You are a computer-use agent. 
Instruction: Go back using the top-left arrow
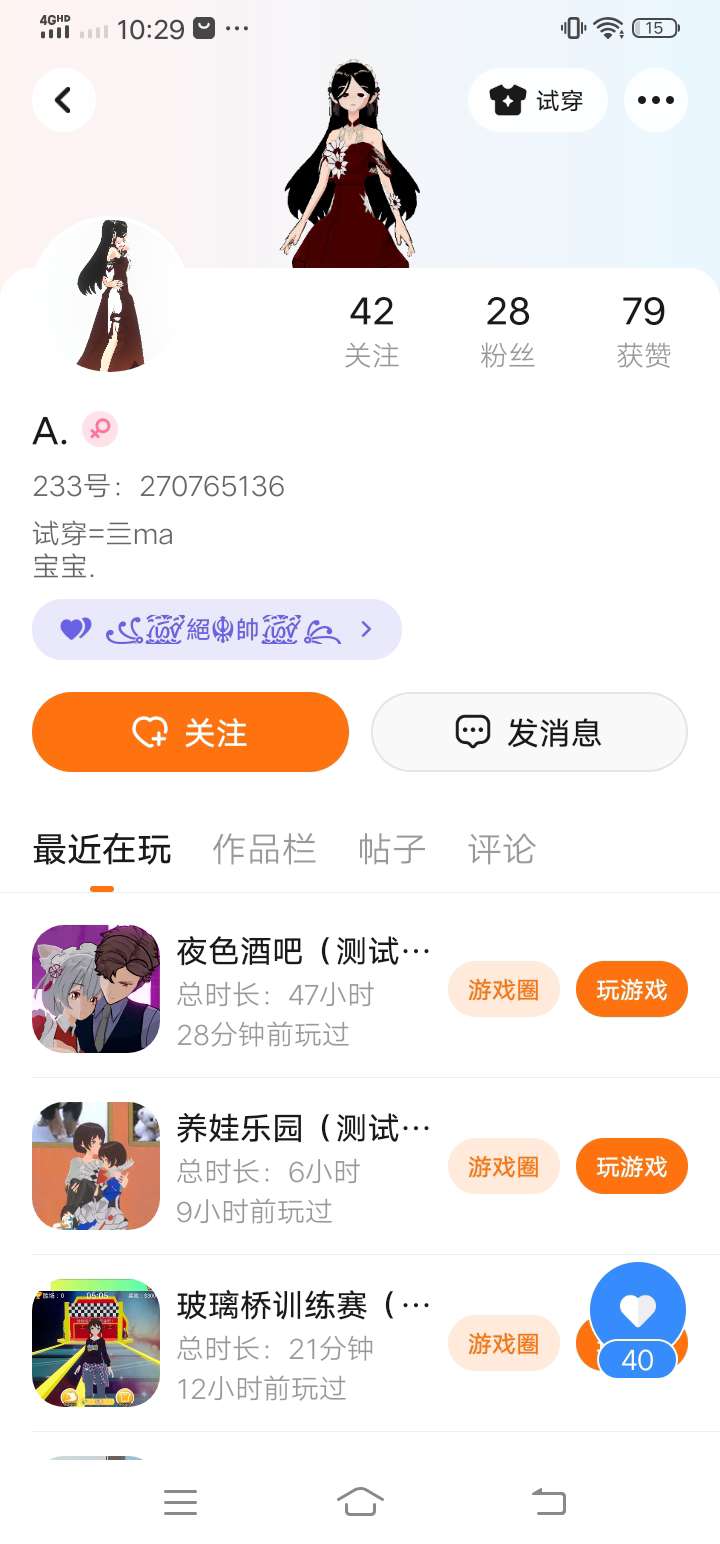63,100
